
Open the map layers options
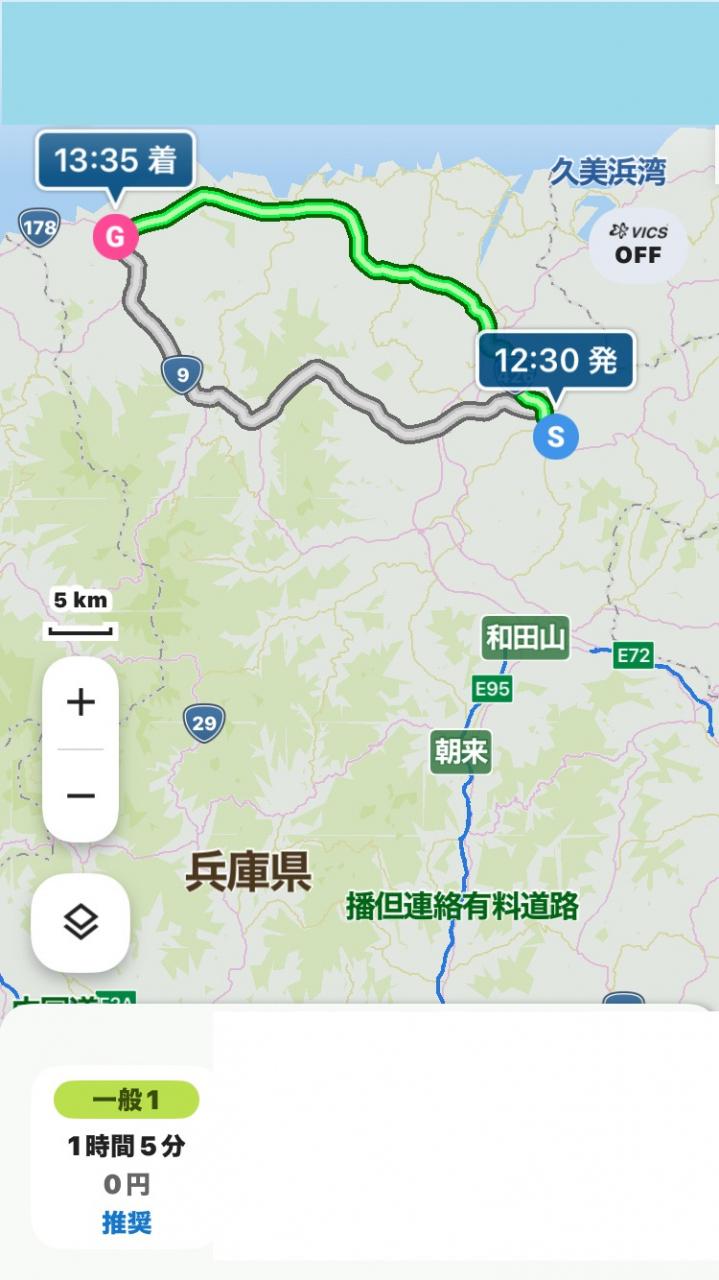[x=81, y=923]
